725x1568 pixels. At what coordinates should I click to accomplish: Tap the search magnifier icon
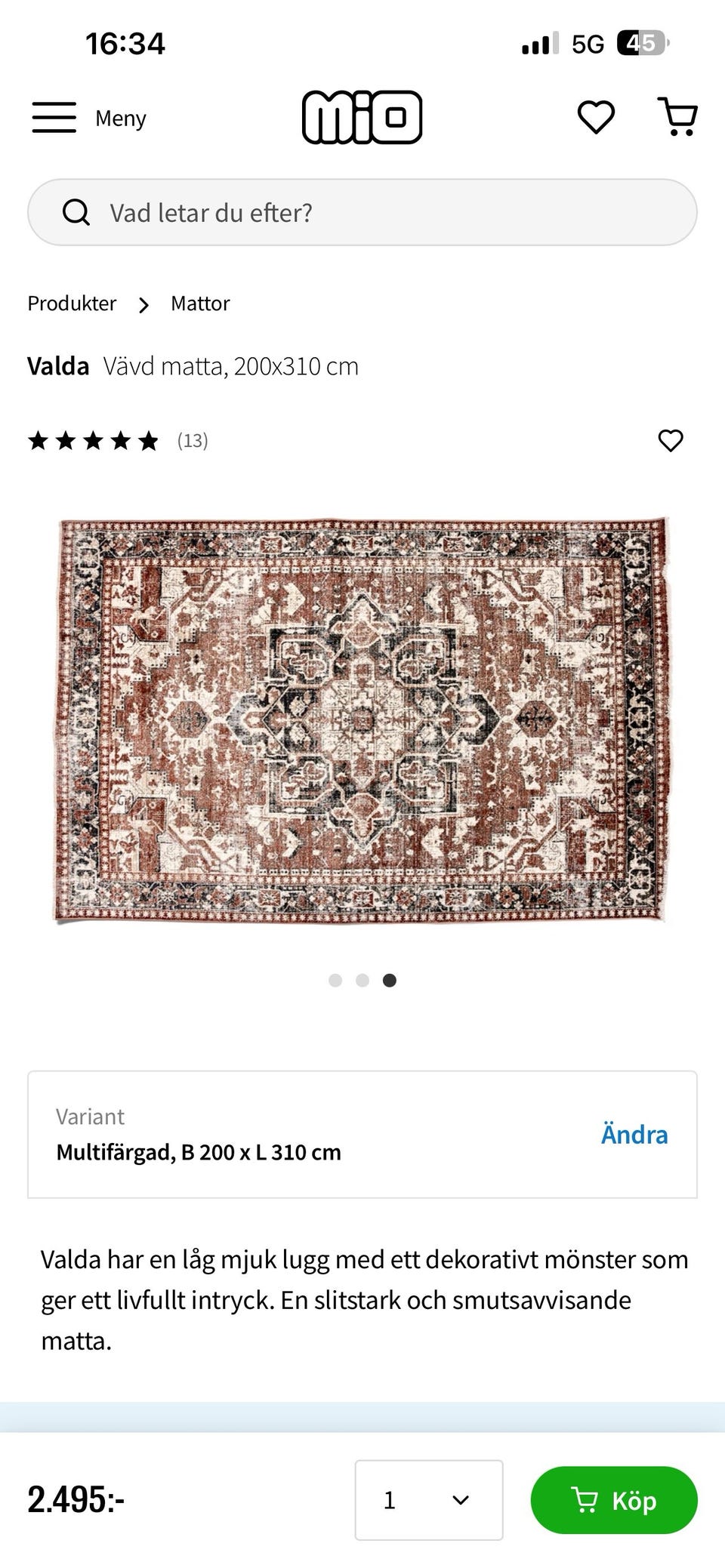[76, 212]
